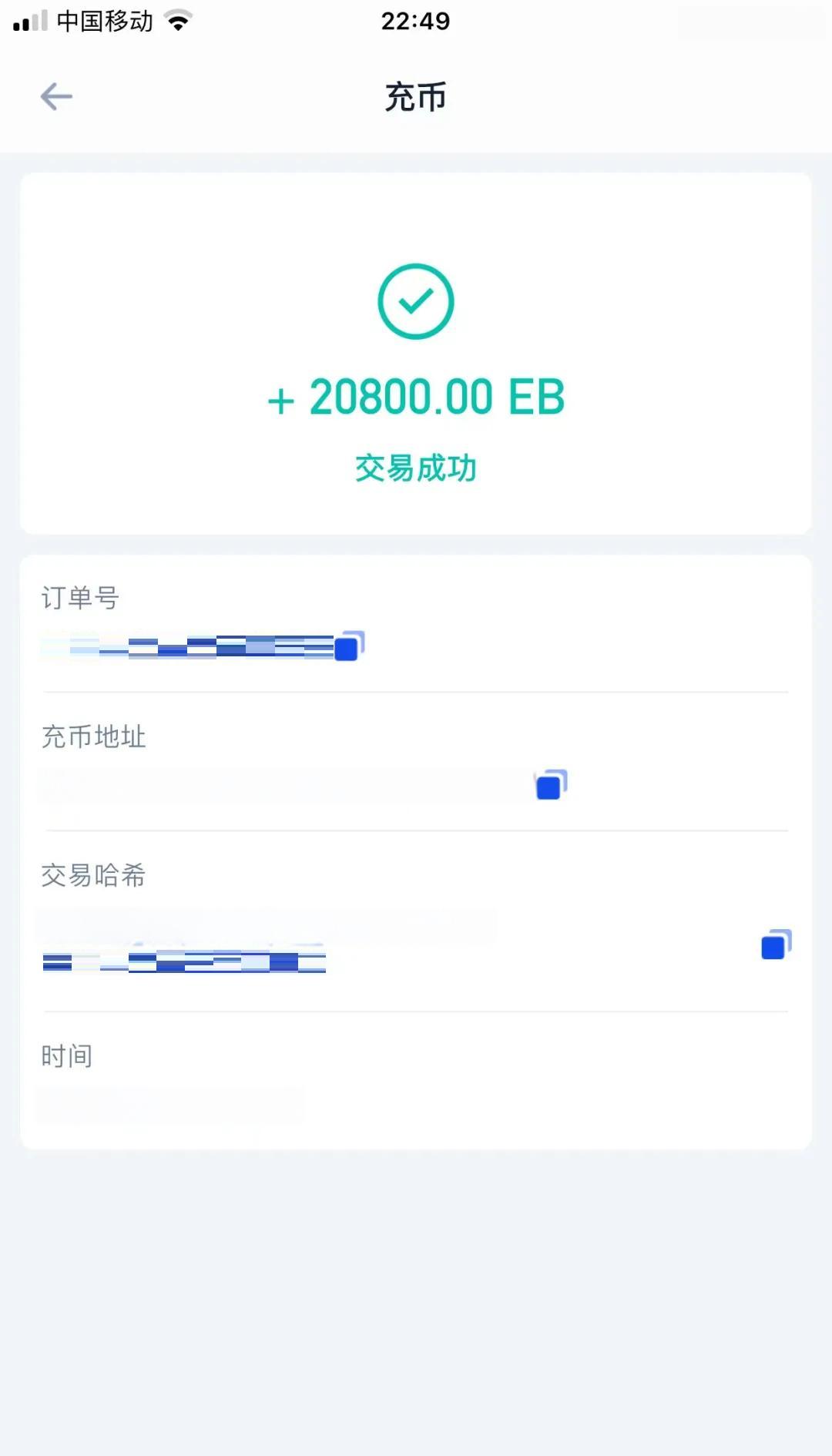Image resolution: width=832 pixels, height=1456 pixels.
Task: Select the 中国移动 carrier label
Action: point(104,21)
